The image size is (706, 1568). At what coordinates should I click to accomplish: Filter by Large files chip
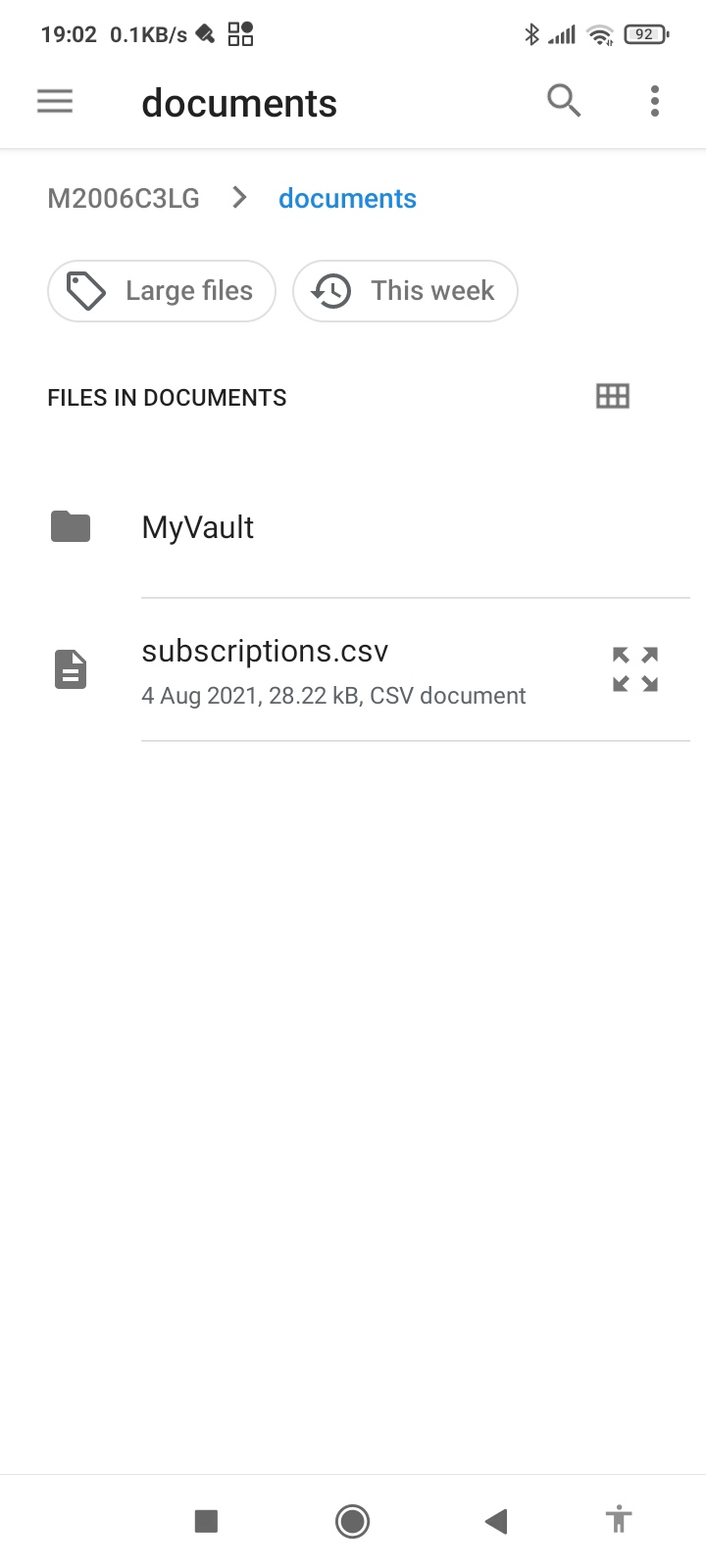[162, 291]
